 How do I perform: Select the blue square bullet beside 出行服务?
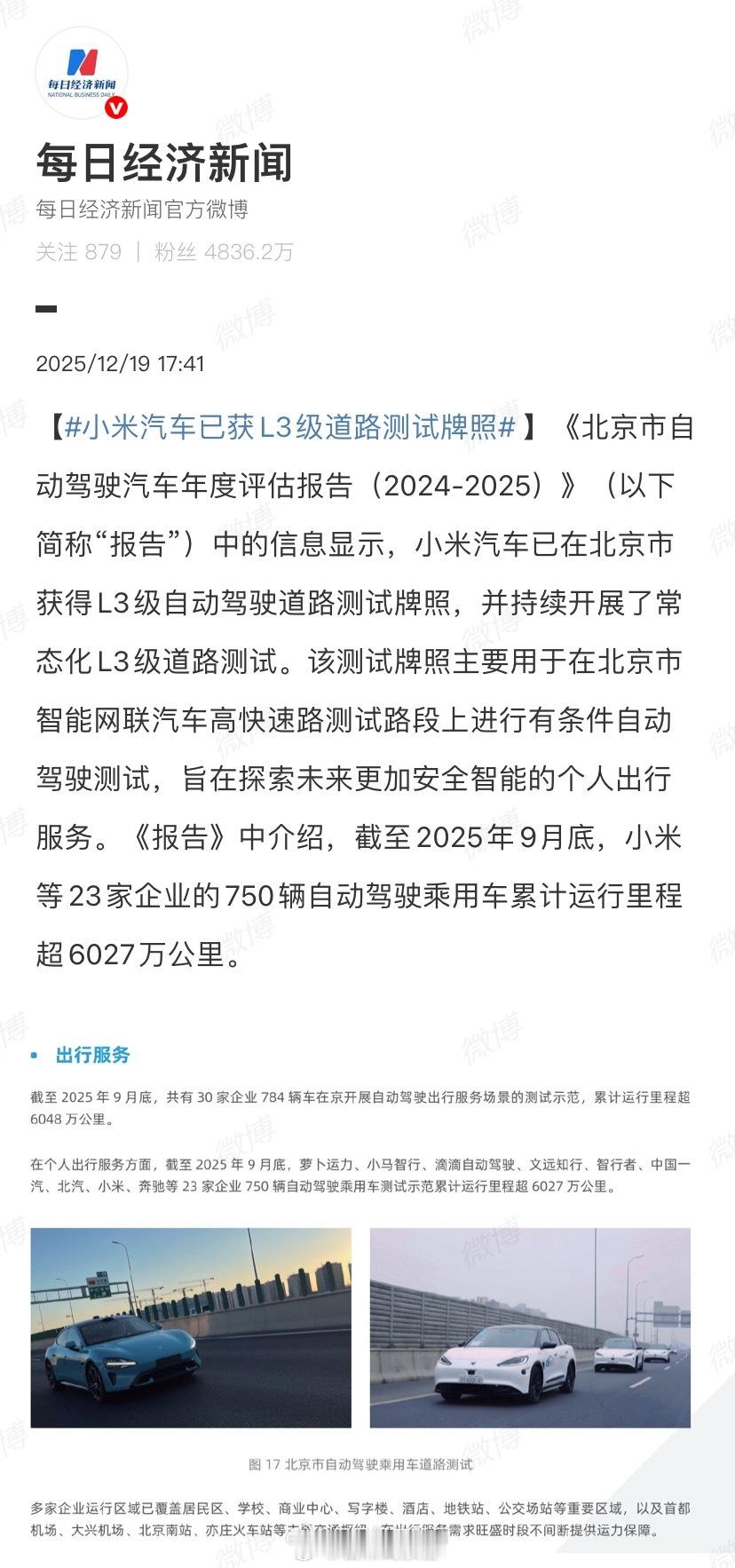(33, 1057)
